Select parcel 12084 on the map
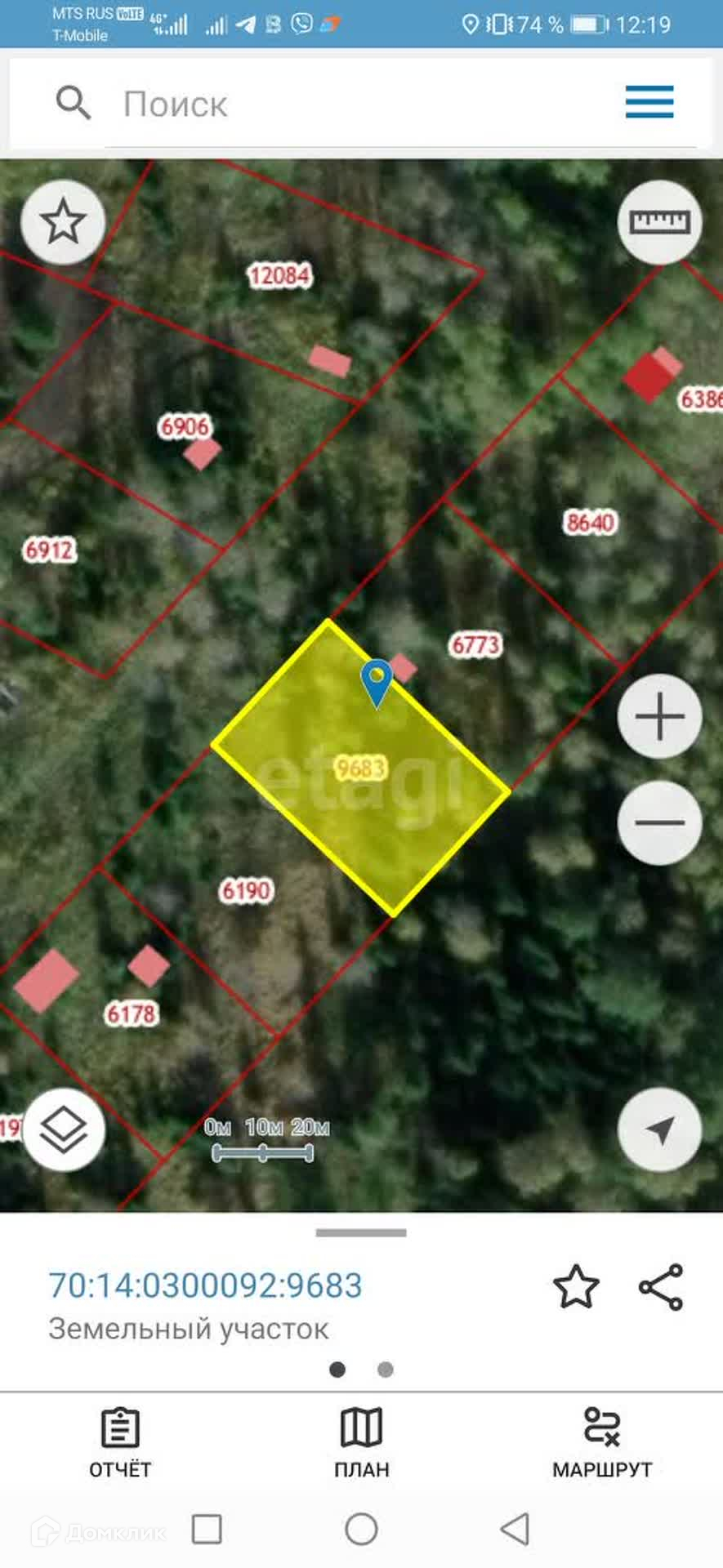 [279, 275]
